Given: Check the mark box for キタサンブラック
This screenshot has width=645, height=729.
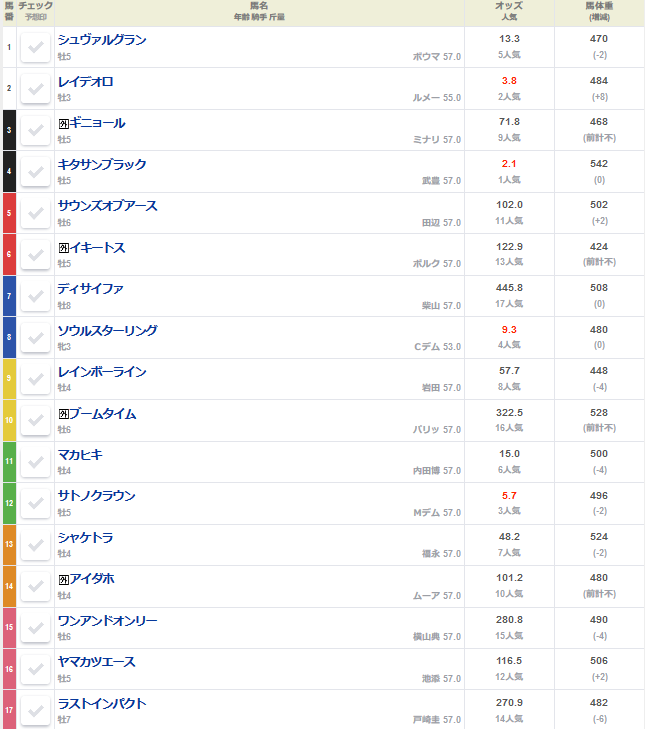Looking at the screenshot, I should [x=36, y=171].
